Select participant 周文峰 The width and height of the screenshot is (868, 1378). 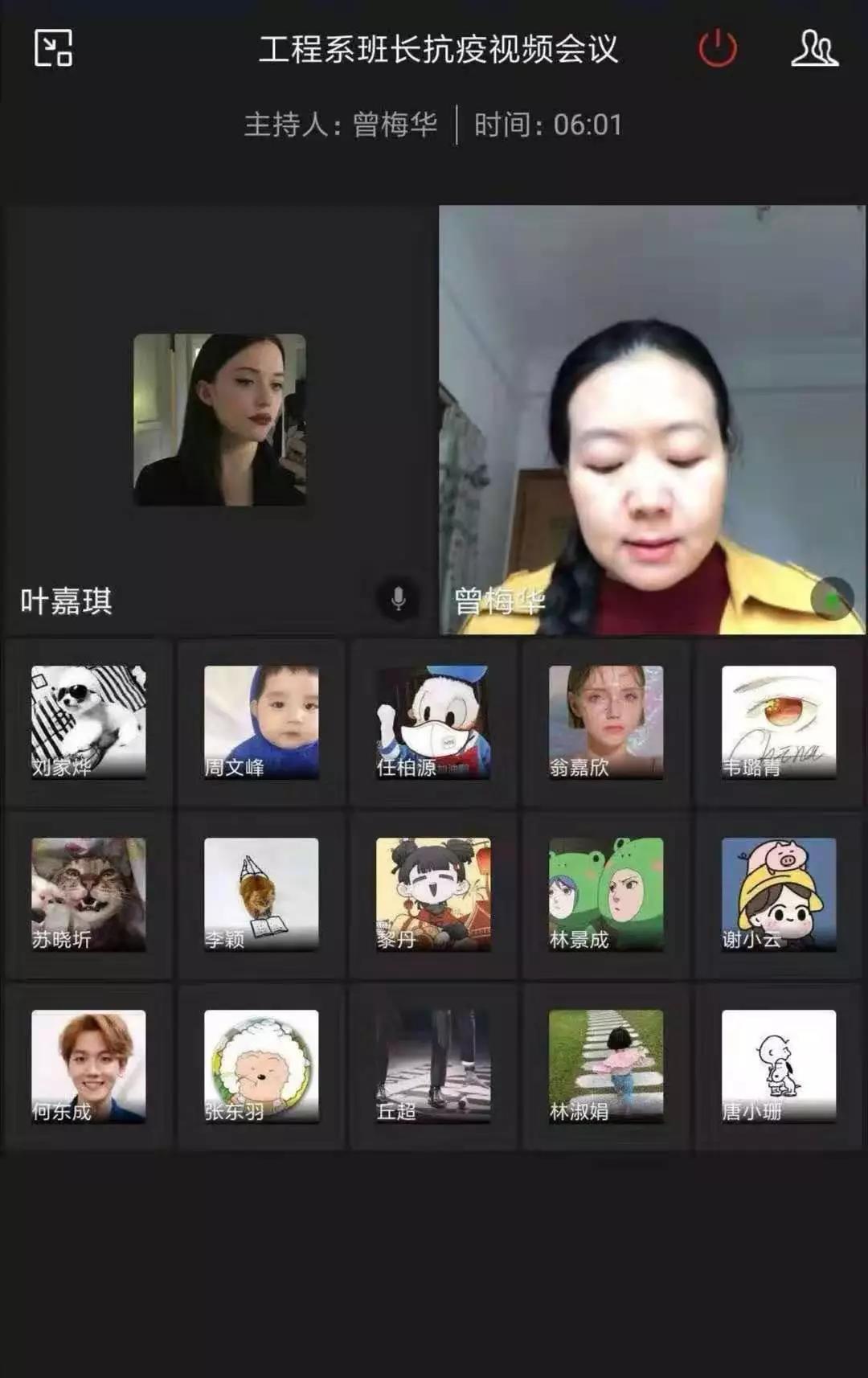(x=261, y=722)
